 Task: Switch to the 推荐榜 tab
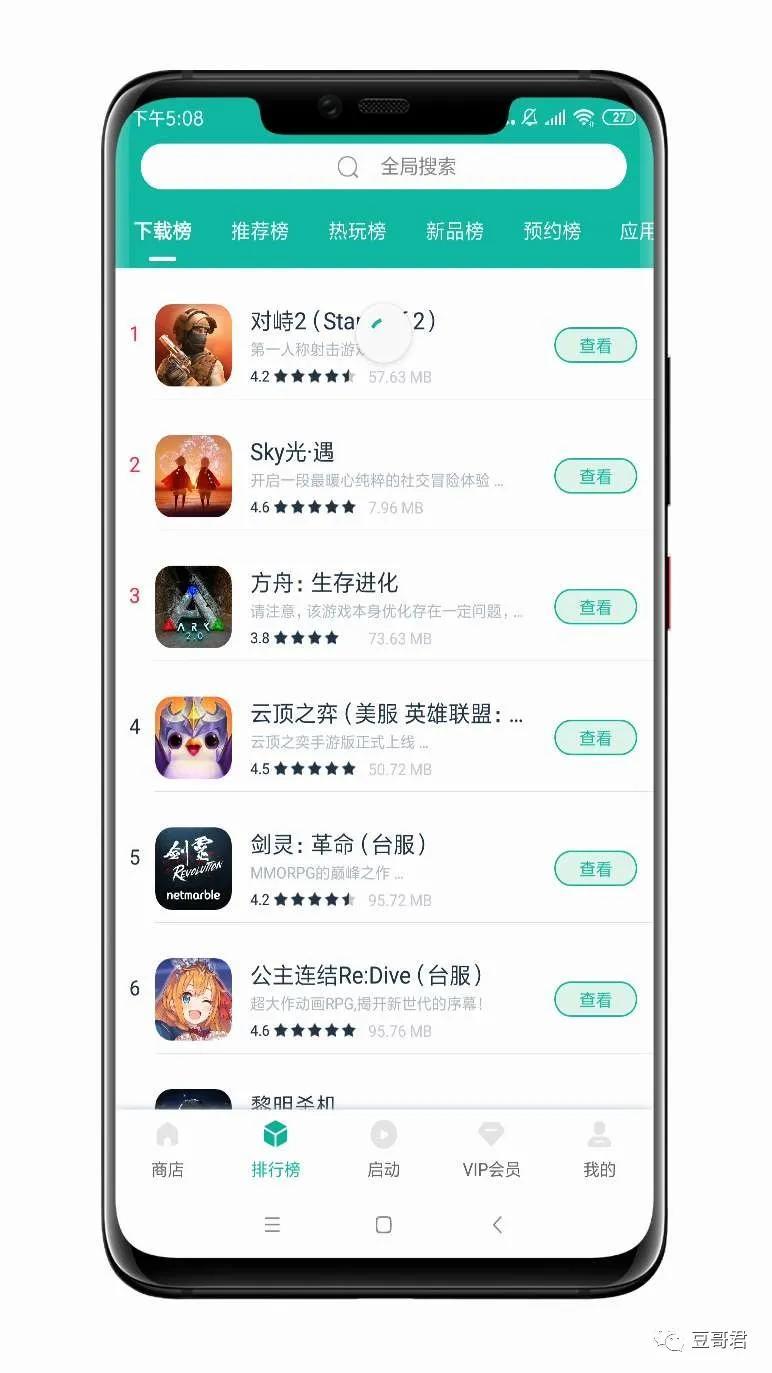260,231
